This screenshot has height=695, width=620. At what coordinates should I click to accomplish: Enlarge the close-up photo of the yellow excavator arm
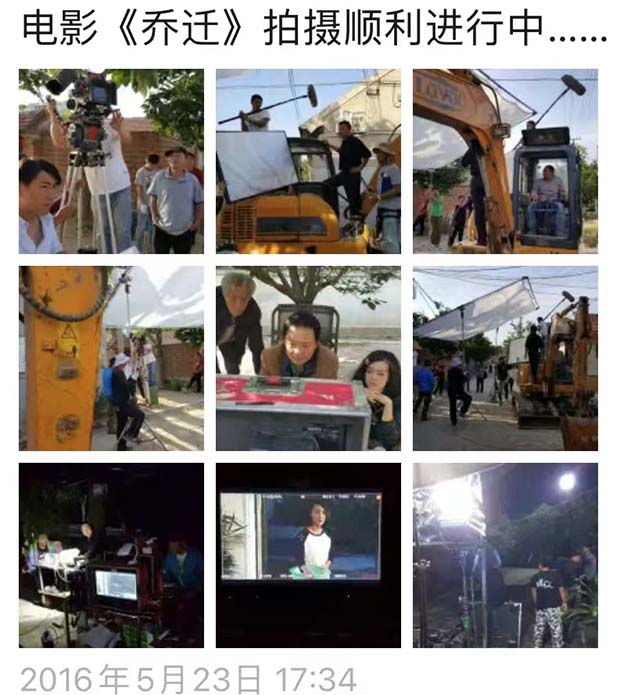point(111,358)
